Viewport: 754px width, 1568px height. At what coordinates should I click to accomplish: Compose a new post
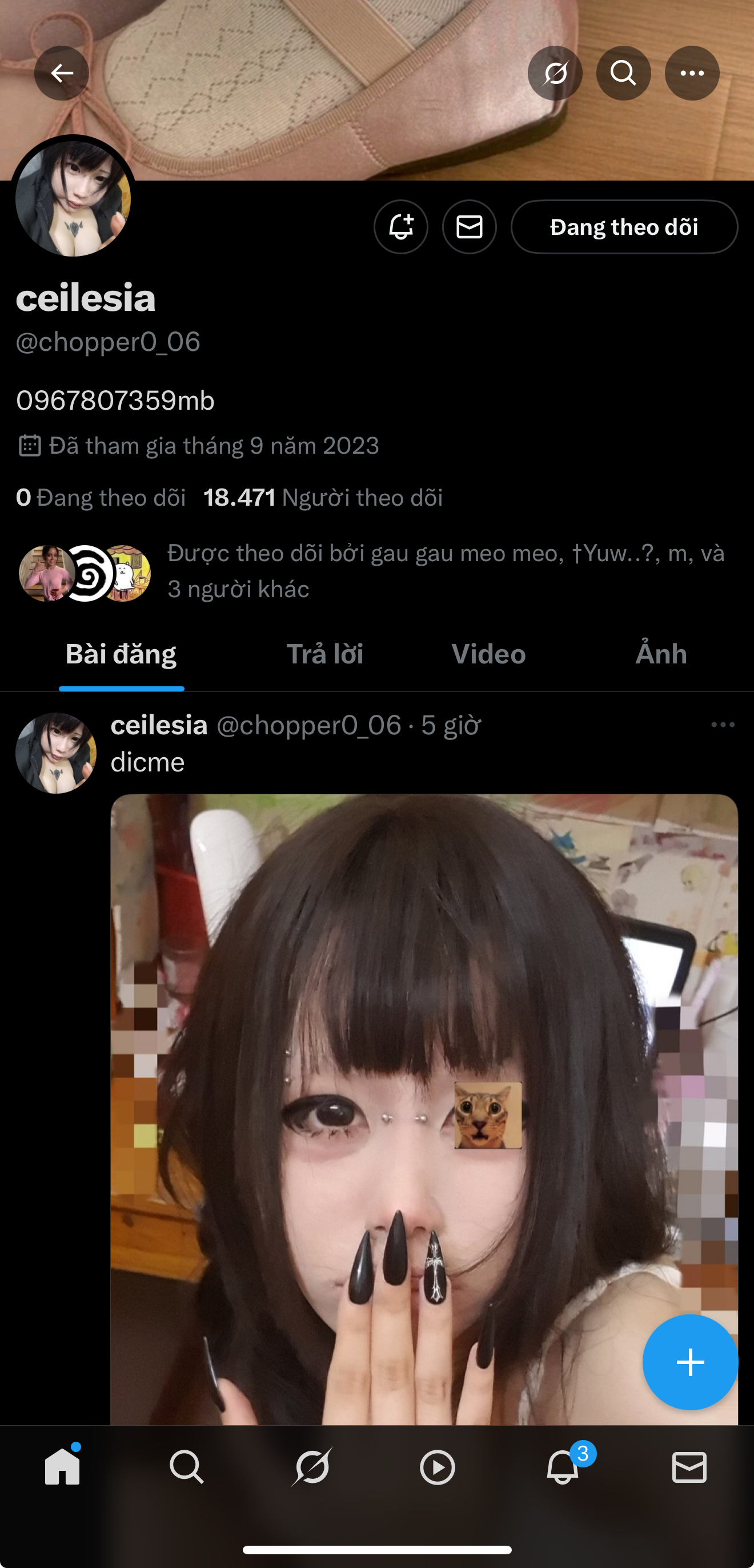coord(690,1362)
